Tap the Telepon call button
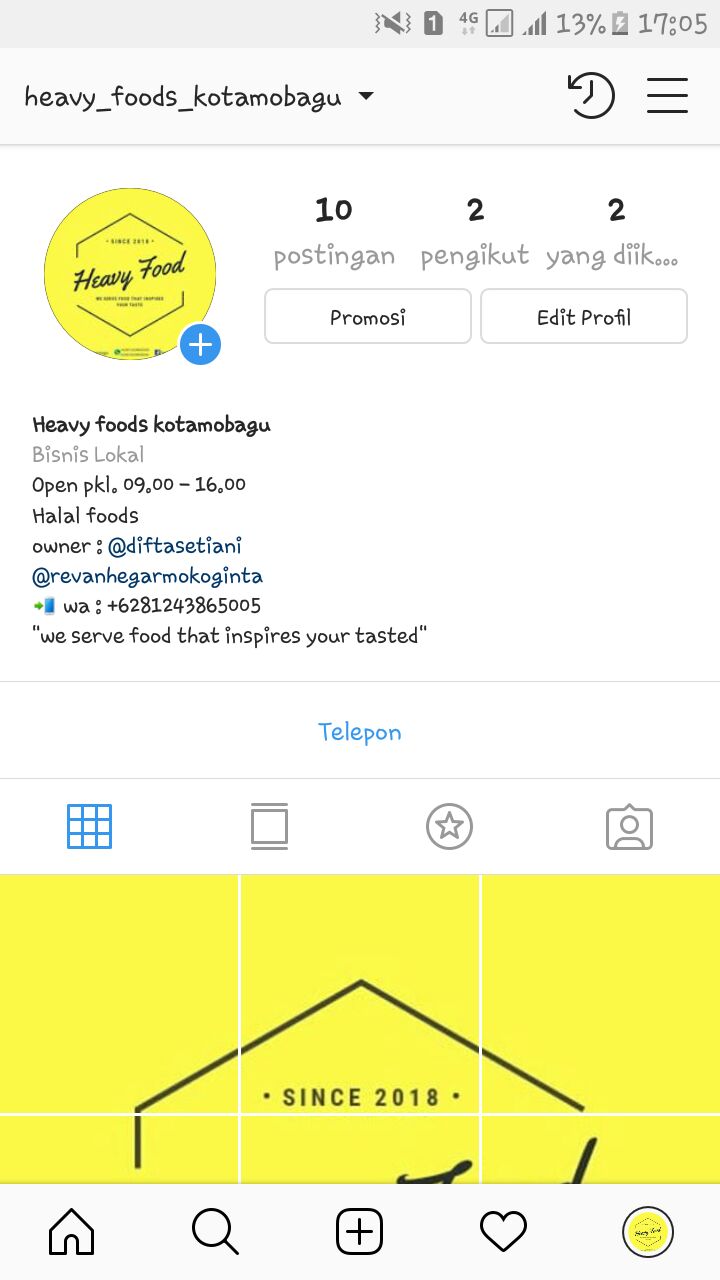 [360, 732]
